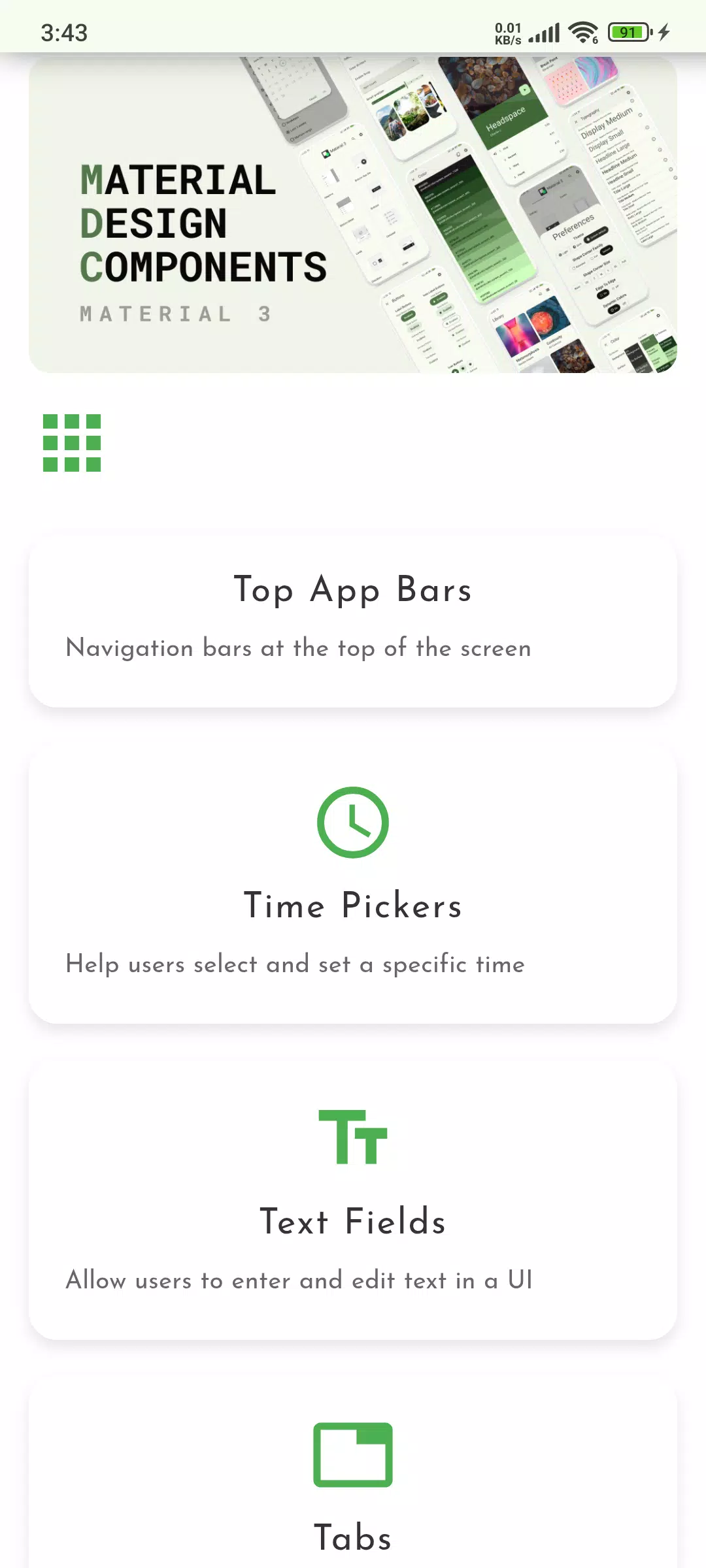Open the Time Pickers card
This screenshot has height=1568, width=706.
(x=353, y=886)
